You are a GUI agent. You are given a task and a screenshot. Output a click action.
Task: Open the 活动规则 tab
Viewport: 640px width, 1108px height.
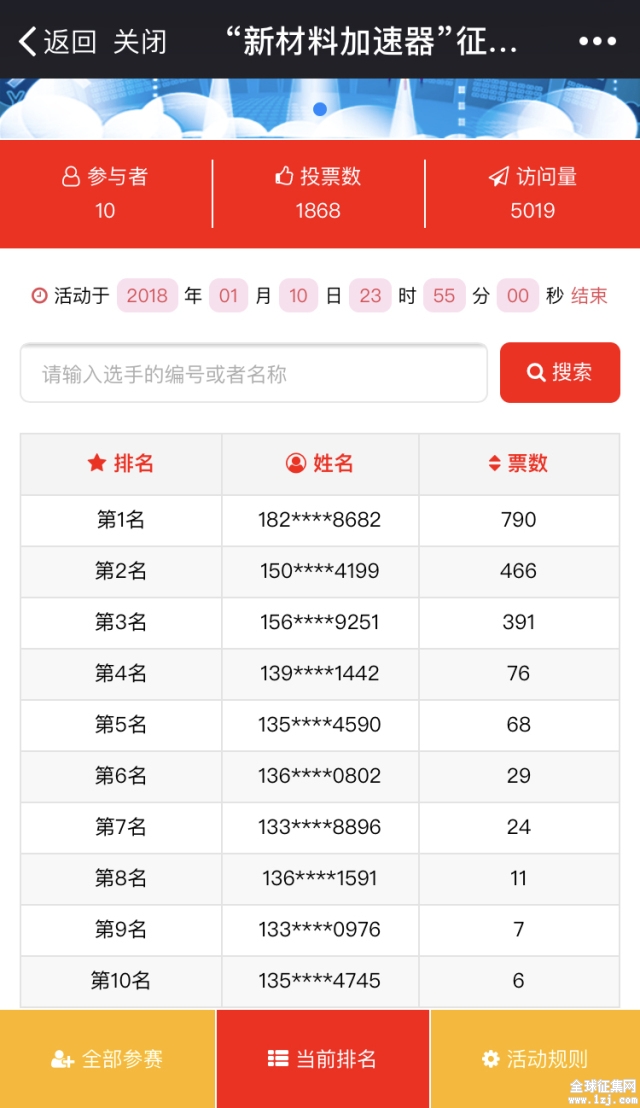[x=535, y=1059]
